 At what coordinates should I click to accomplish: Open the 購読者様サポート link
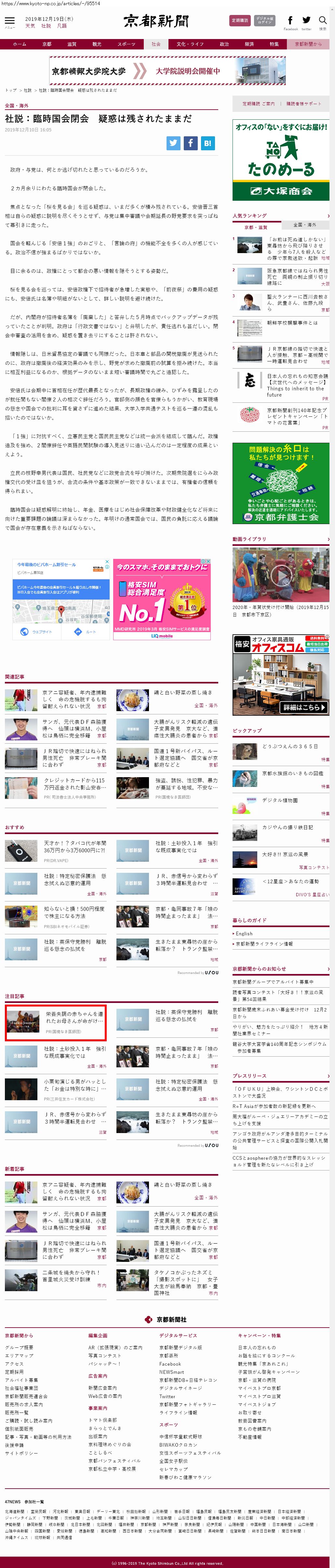coord(303,103)
